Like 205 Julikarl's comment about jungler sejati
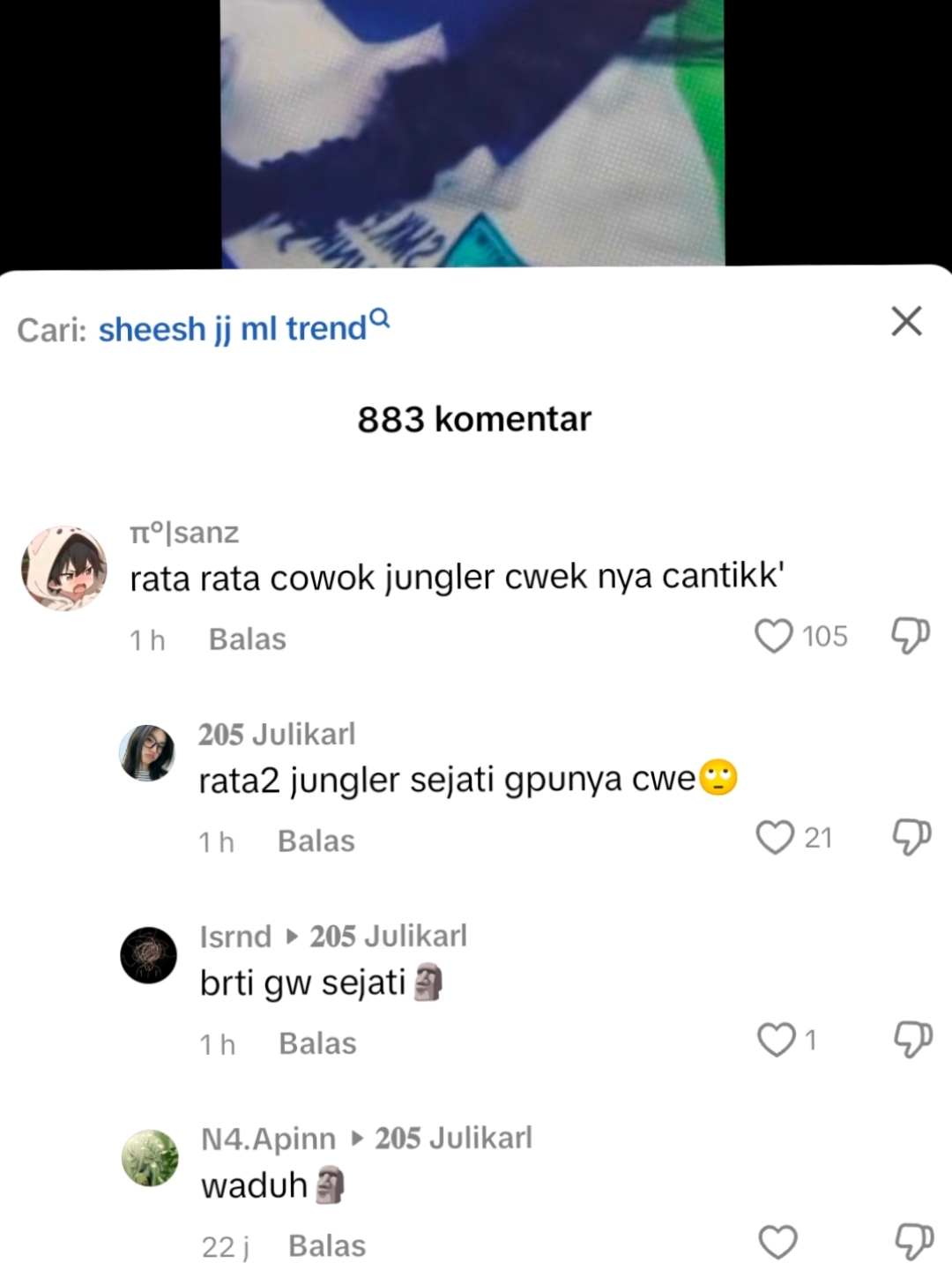952x1270 pixels. 776,837
